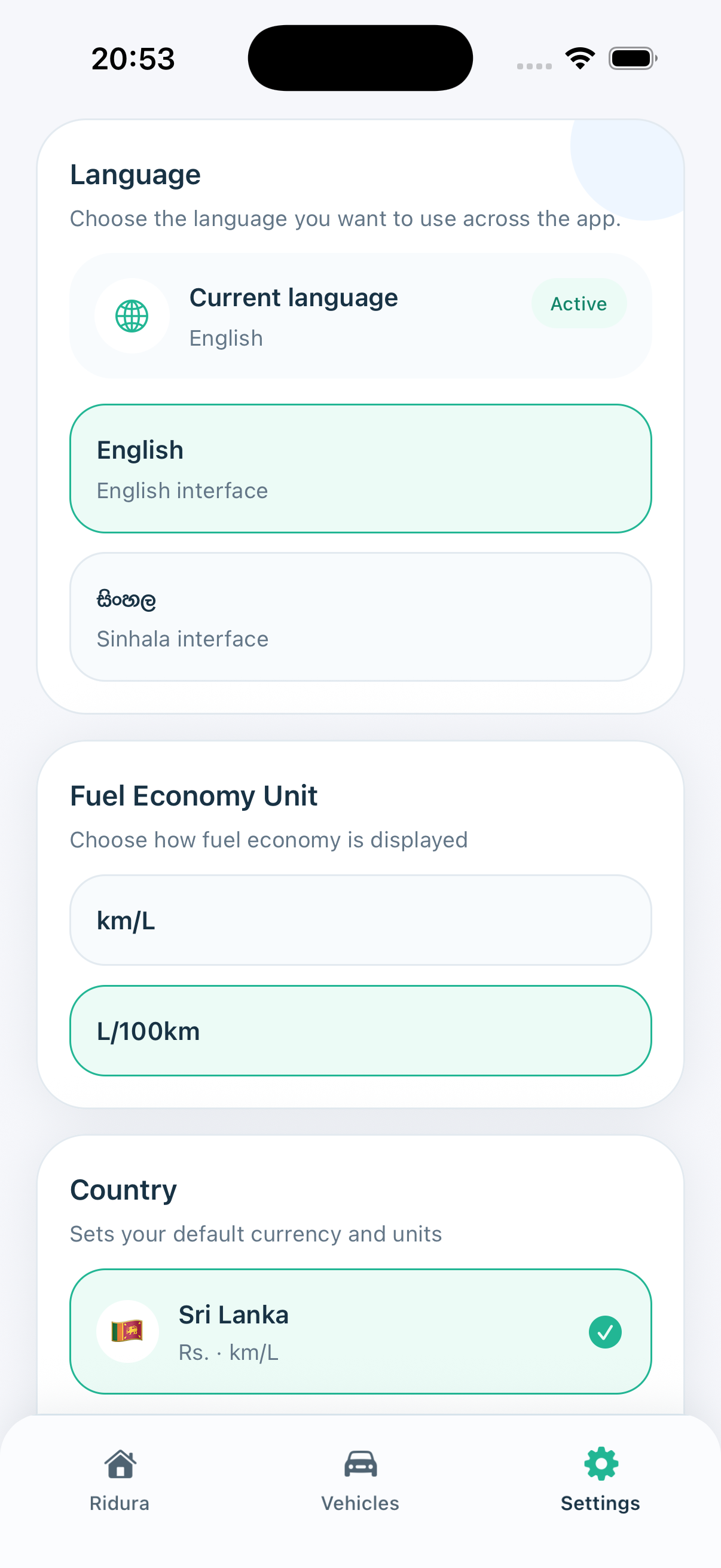Screen dimensions: 721x1568
Task: Select Sri Lanka as your country
Action: point(360,1331)
